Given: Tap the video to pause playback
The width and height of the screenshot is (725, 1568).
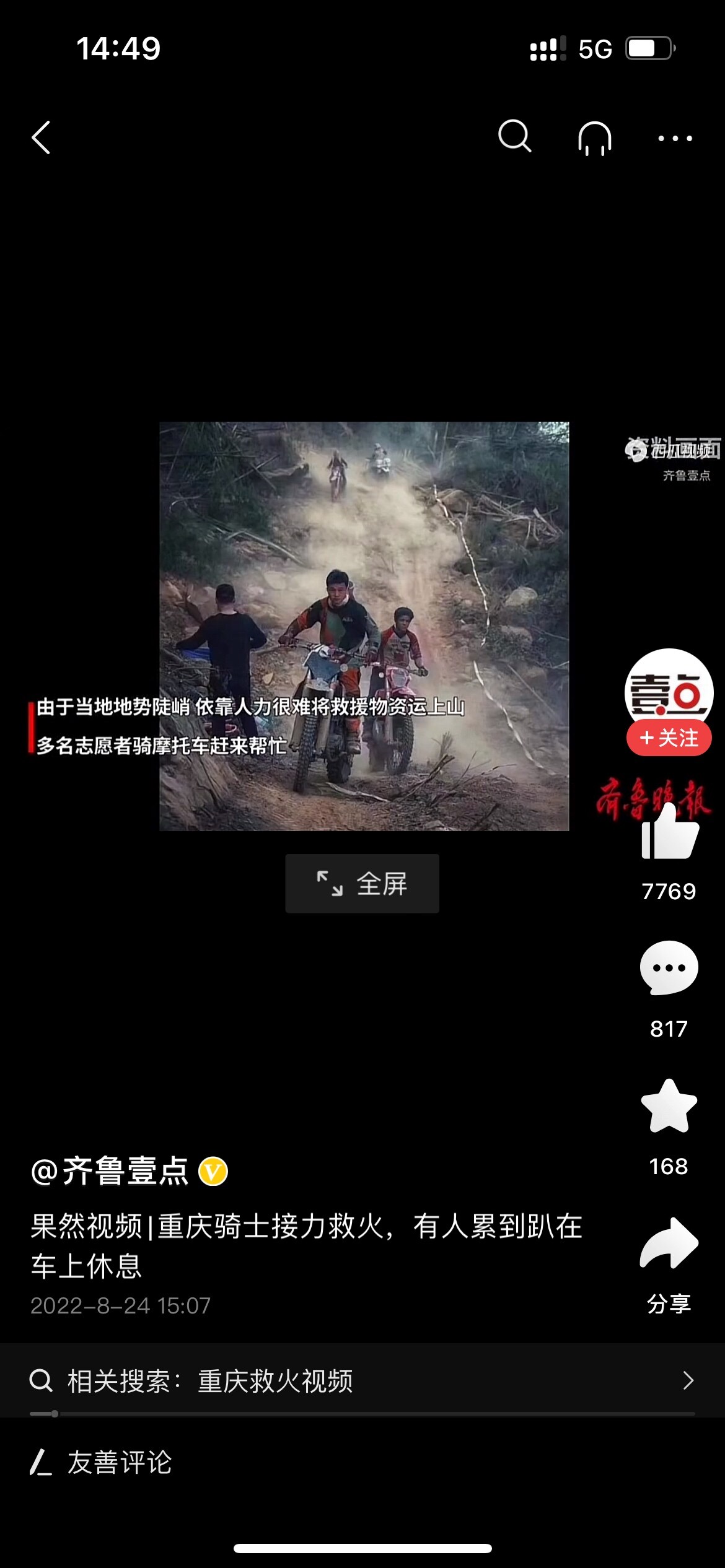Looking at the screenshot, I should (364, 625).
